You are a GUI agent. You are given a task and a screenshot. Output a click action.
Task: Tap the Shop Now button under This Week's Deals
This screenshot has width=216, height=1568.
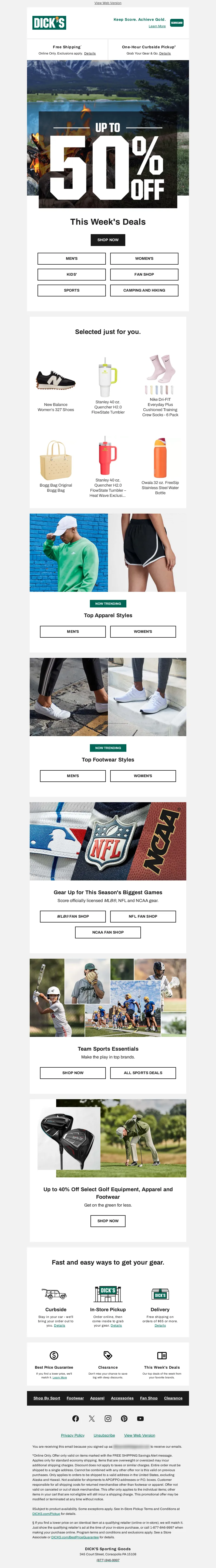pos(108,240)
